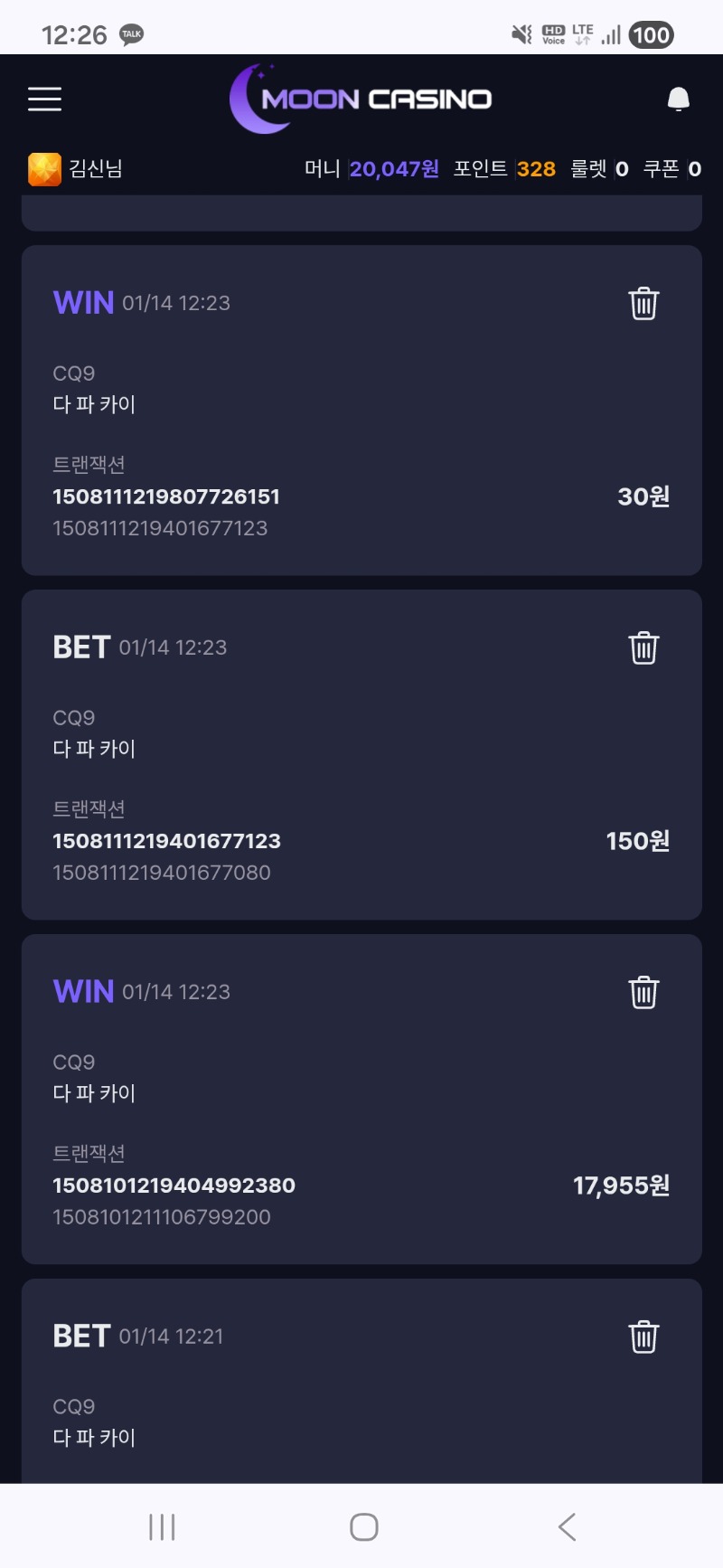Screen dimensions: 723x1568
Task: Open the hamburger navigation menu
Action: 44,99
